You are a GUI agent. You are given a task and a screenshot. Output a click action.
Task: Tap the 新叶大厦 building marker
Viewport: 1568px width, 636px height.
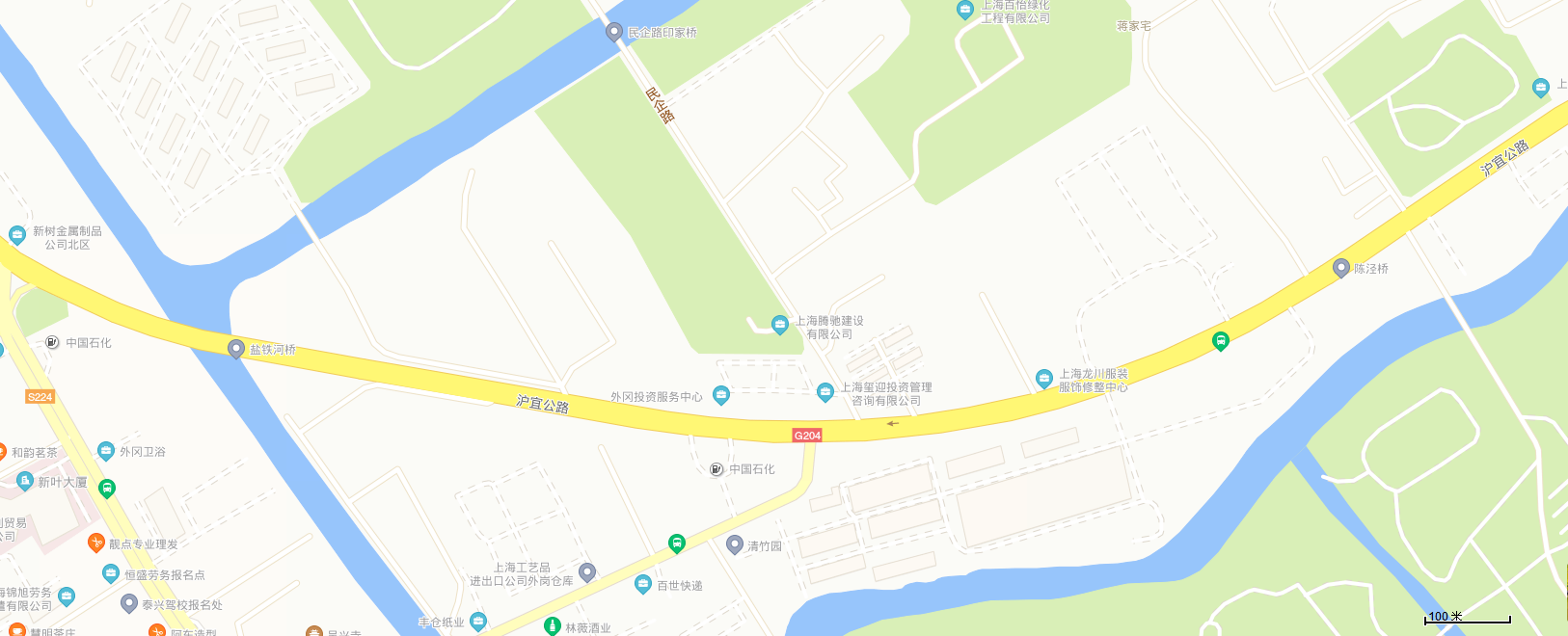click(x=26, y=480)
